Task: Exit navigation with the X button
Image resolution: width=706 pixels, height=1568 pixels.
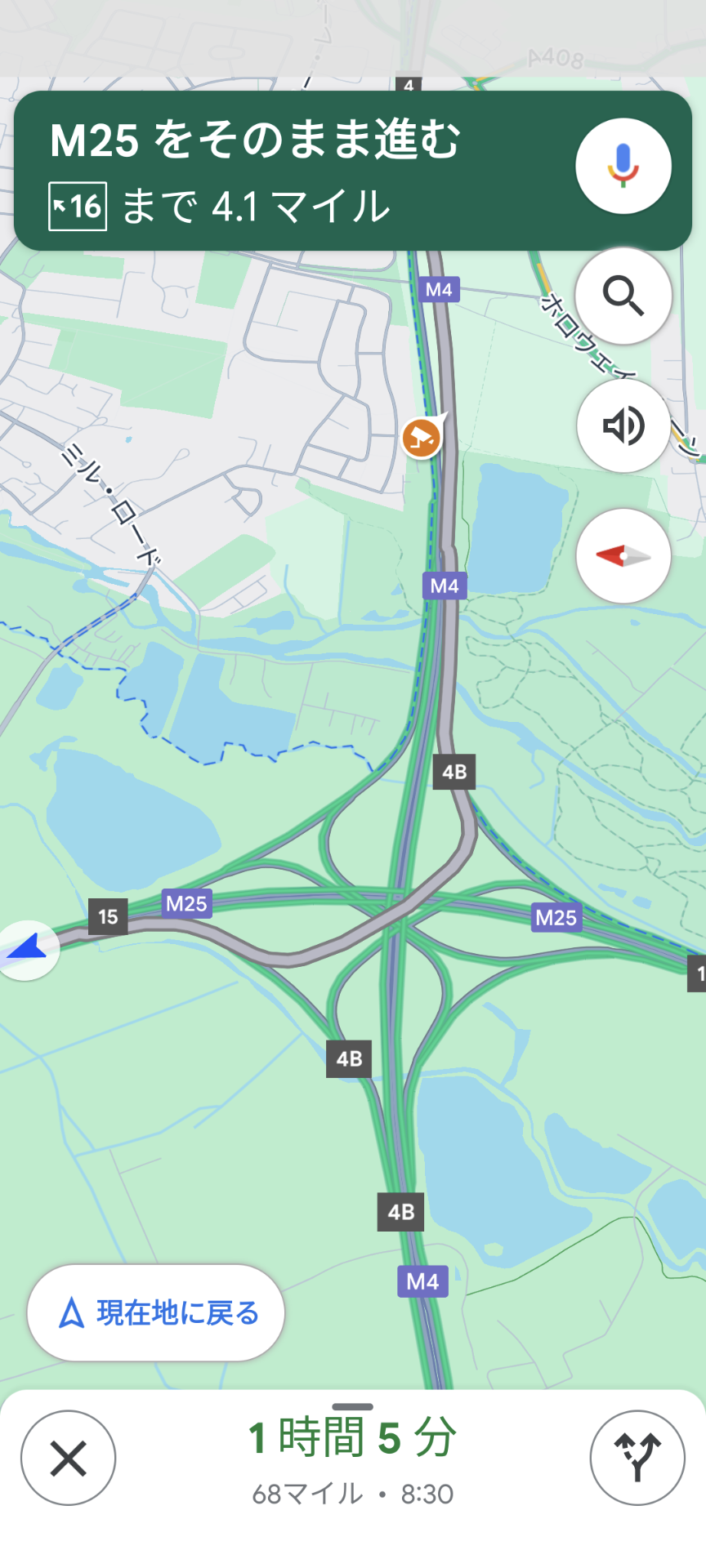Action: click(x=68, y=1458)
